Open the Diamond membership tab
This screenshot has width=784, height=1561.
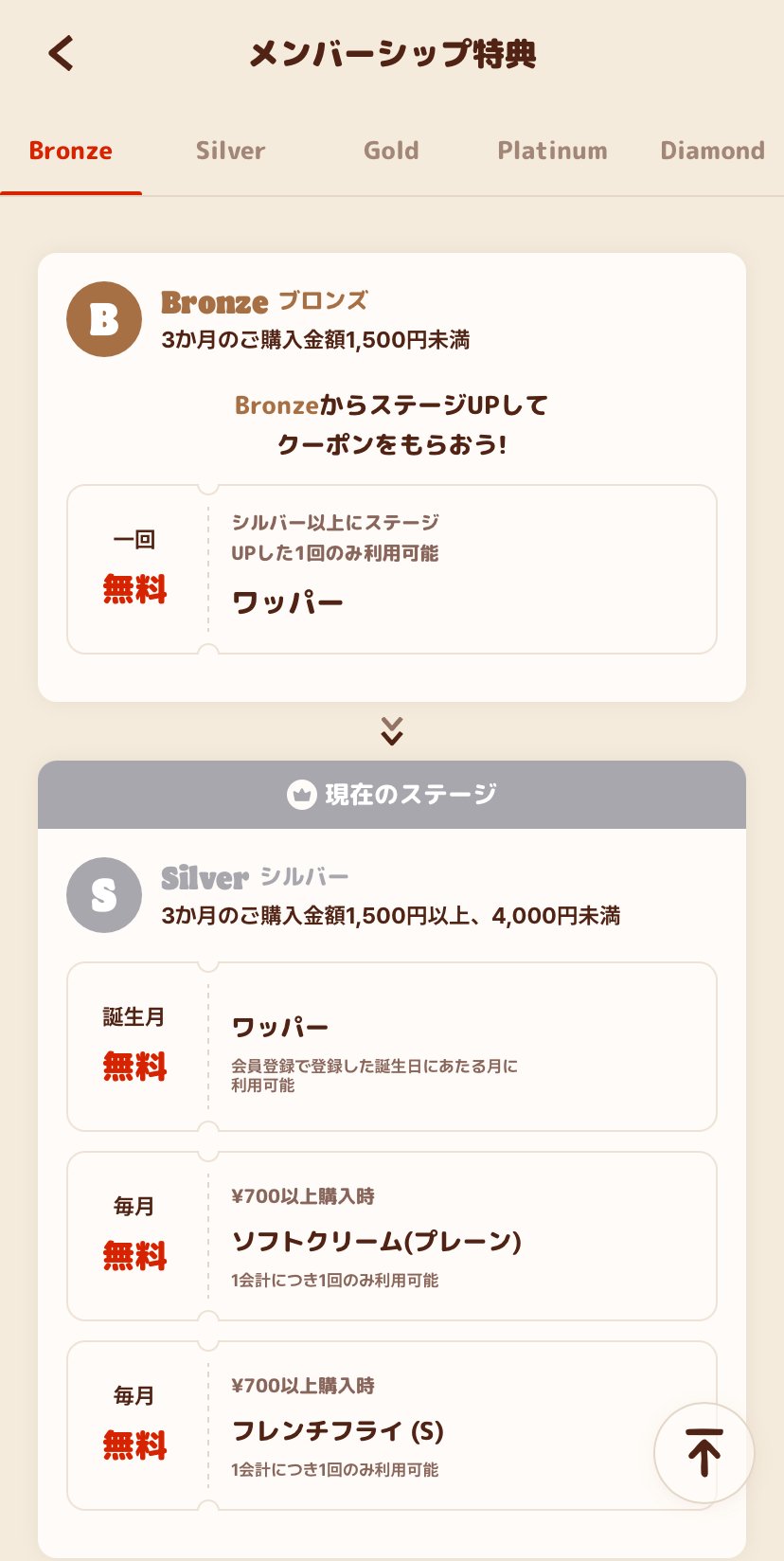pyautogui.click(x=712, y=150)
